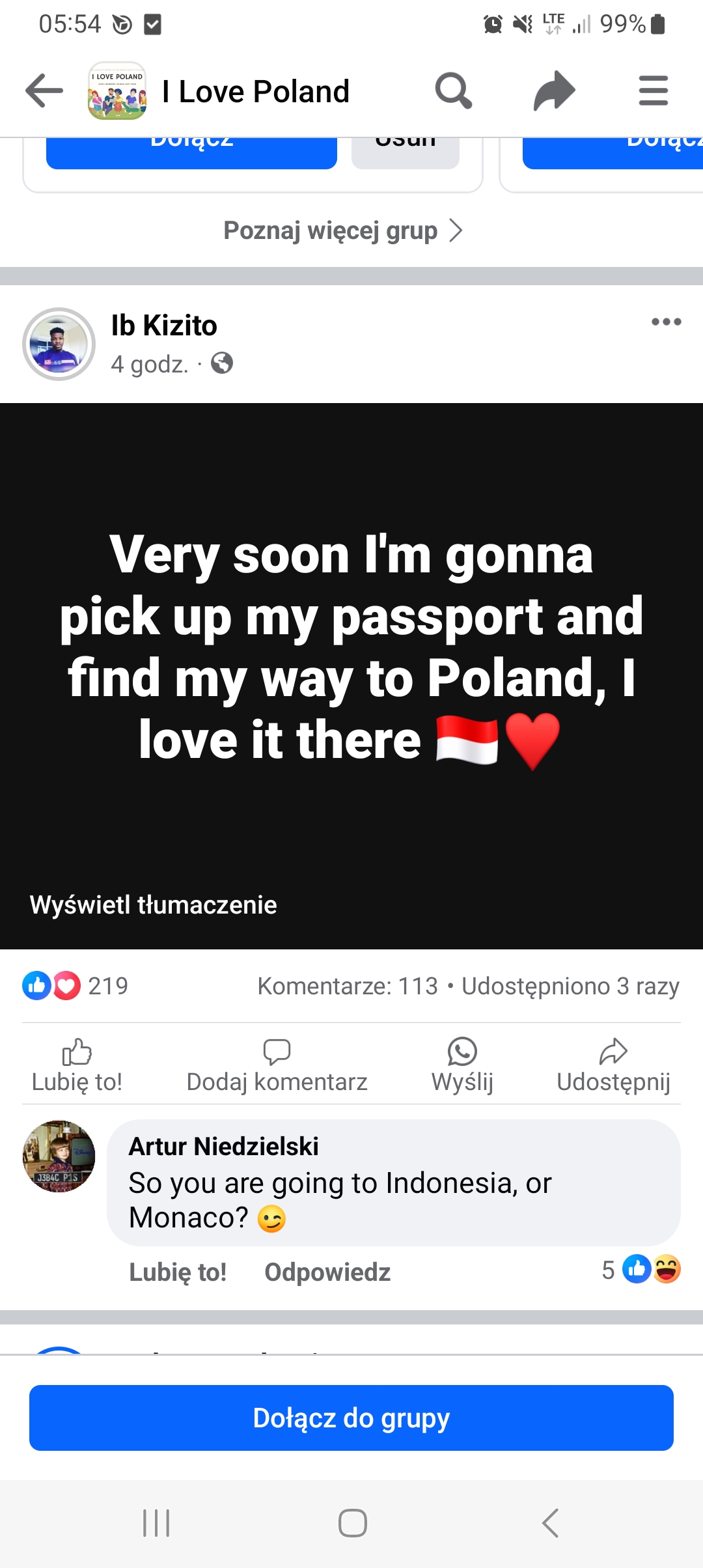Open the hamburger menu in the header
Screen dimensions: 703x1568
(x=653, y=91)
